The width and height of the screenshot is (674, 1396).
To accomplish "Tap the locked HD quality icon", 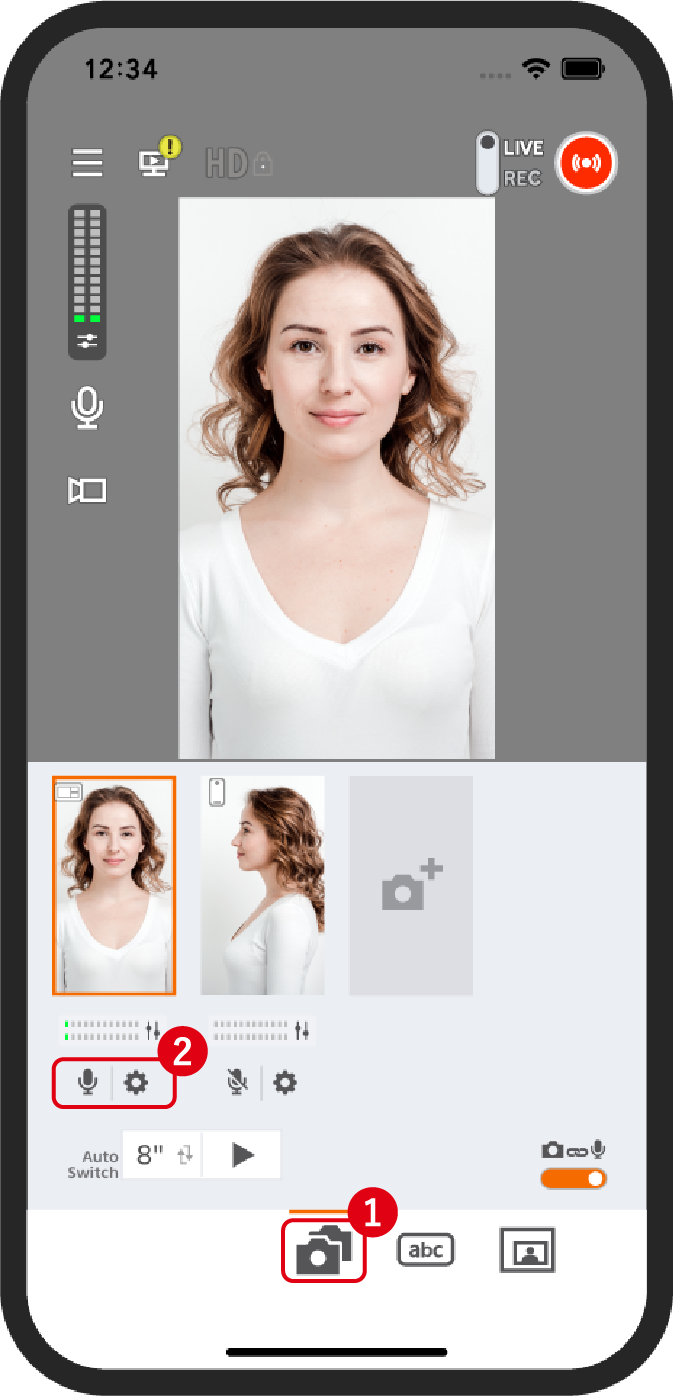I will coord(238,163).
